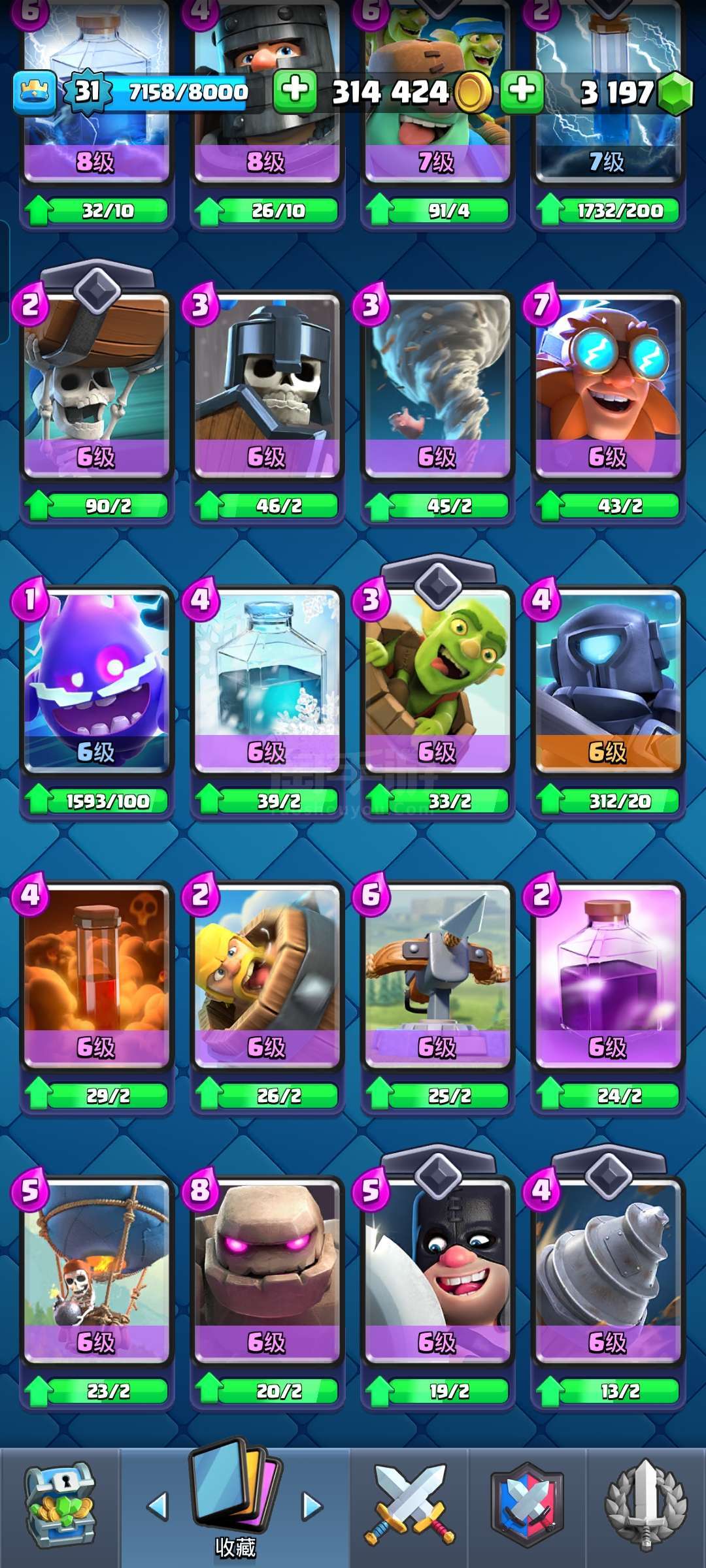The height and width of the screenshot is (1568, 706).
Task: Select the Golem card showing 20/2
Action: pos(267,1291)
